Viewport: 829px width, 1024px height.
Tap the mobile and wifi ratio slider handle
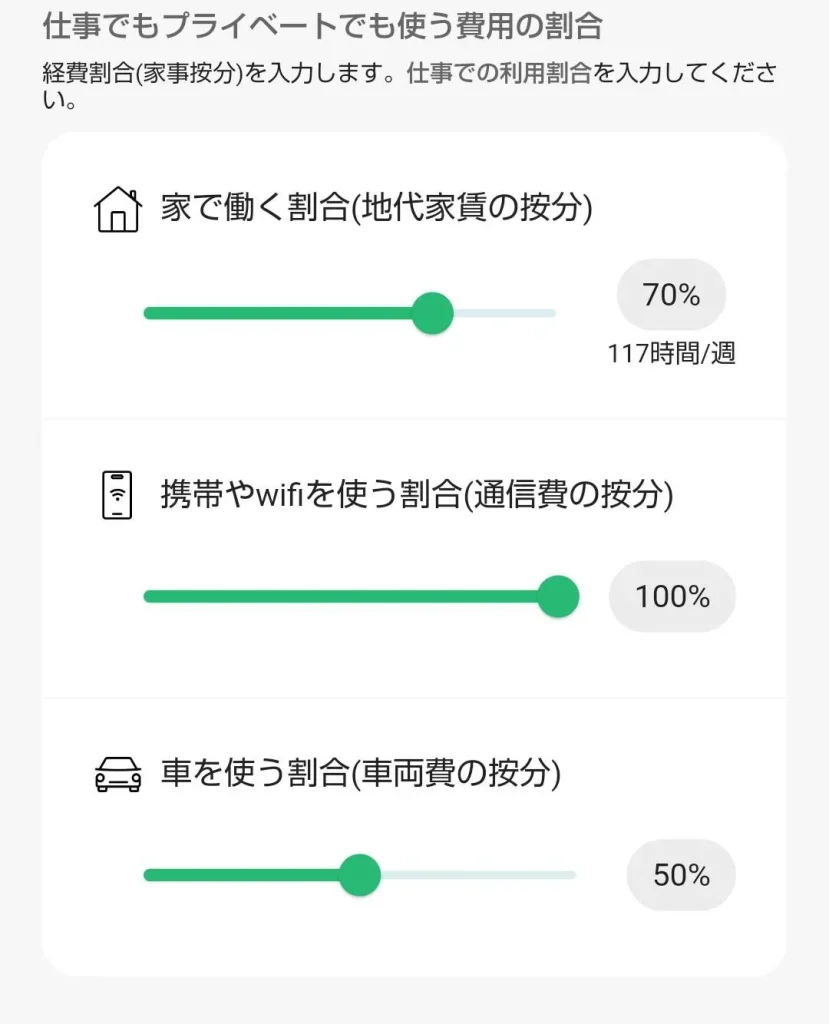pos(558,597)
